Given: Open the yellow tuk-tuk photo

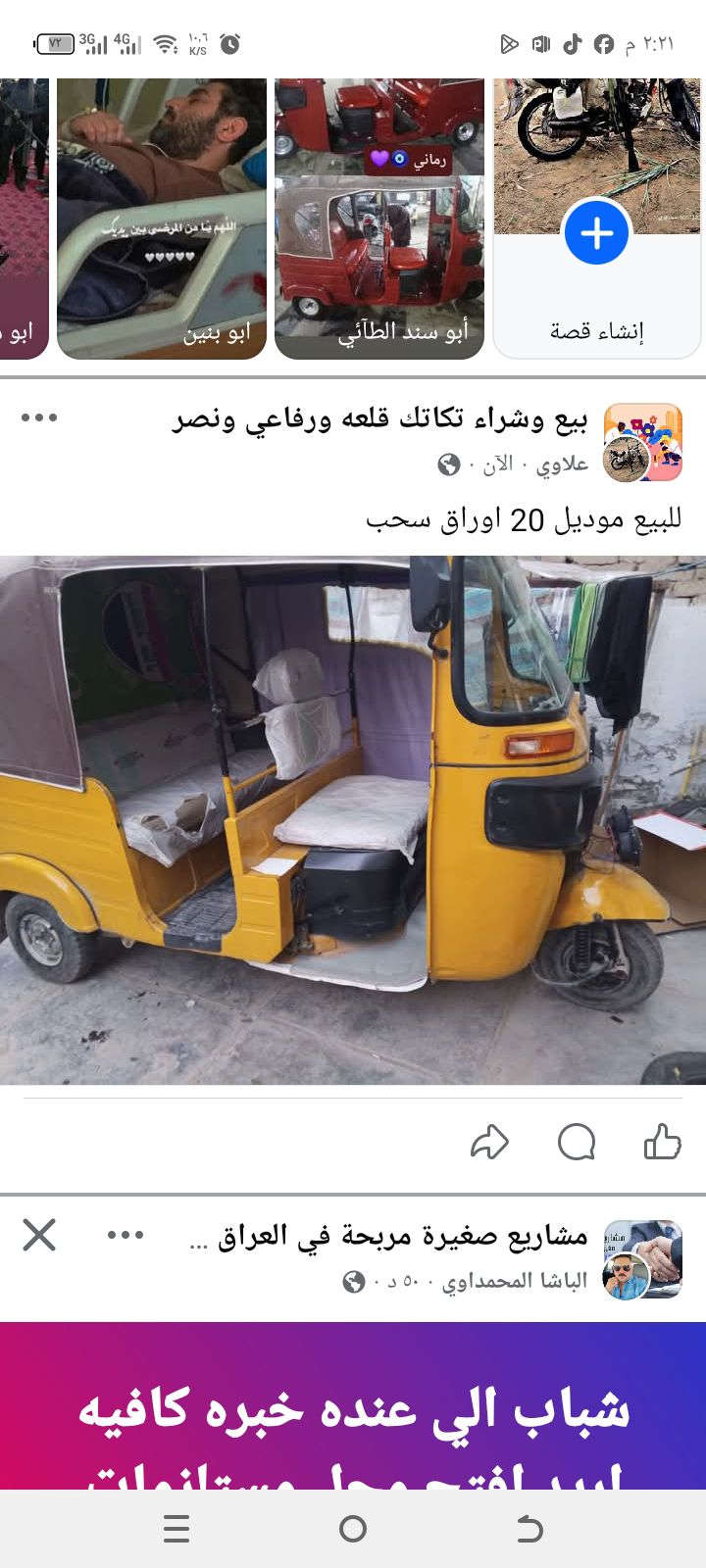Looking at the screenshot, I should [x=353, y=819].
